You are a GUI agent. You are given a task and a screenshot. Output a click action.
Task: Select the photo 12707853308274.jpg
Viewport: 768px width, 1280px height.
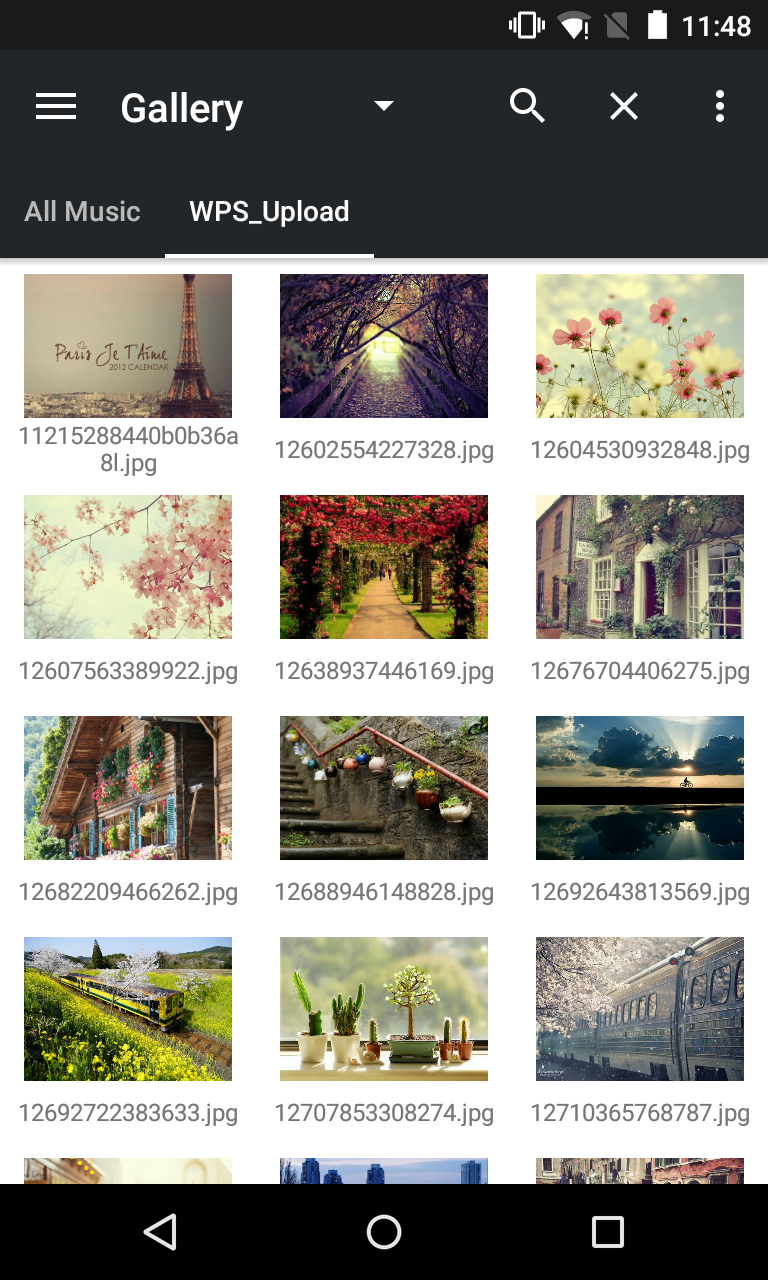(384, 1009)
